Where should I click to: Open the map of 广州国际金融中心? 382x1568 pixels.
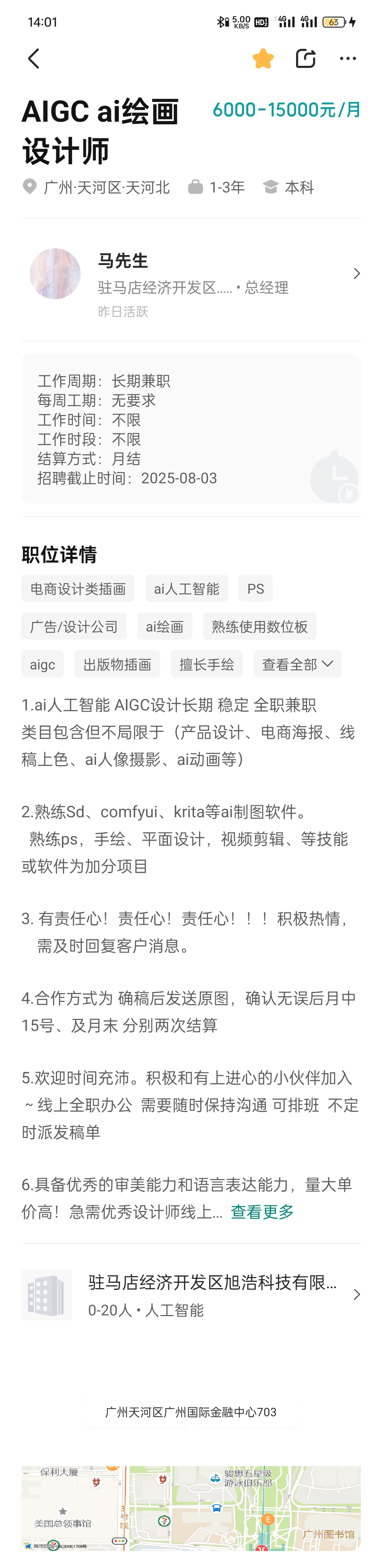click(191, 1506)
